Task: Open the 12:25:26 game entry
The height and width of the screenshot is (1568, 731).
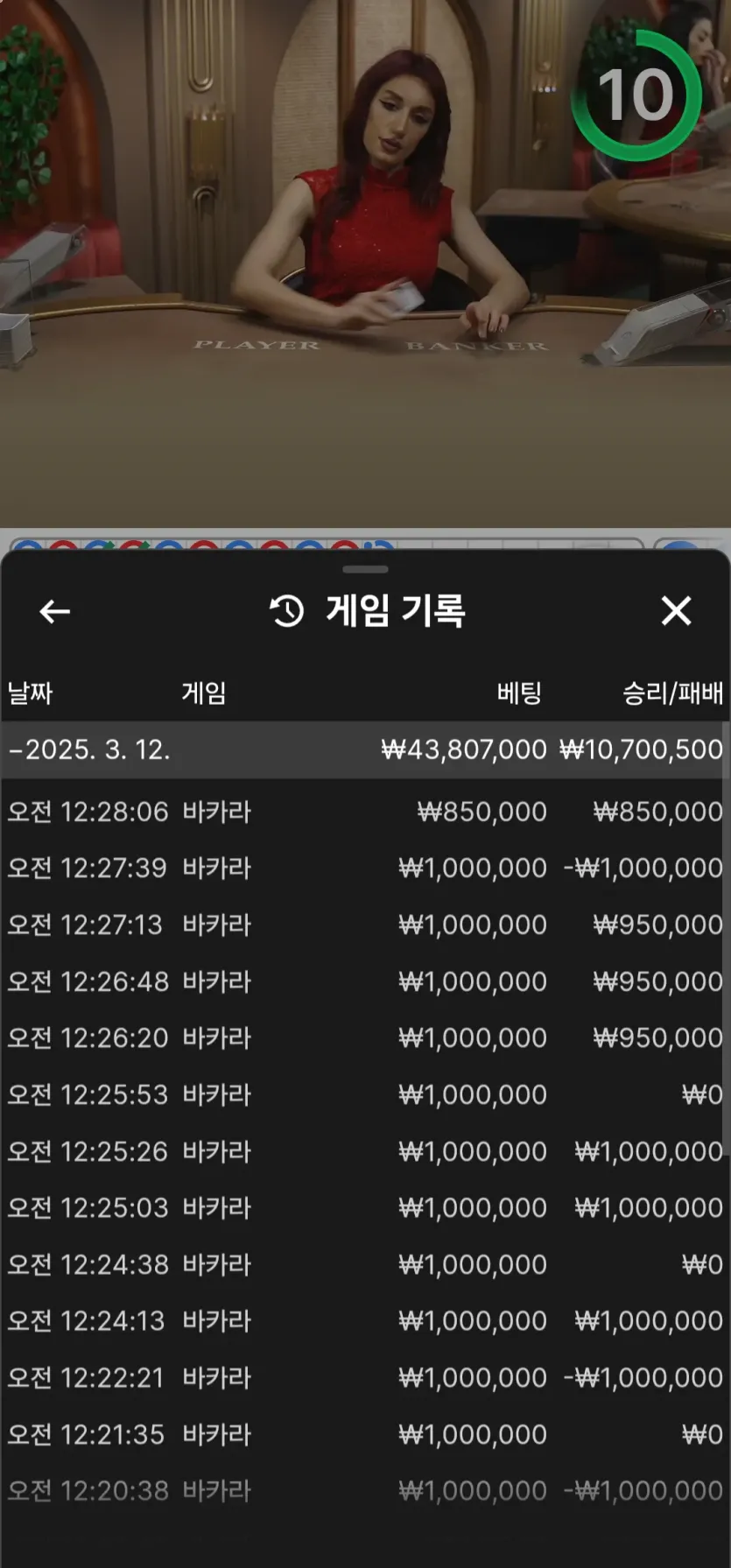Action: pos(363,1151)
